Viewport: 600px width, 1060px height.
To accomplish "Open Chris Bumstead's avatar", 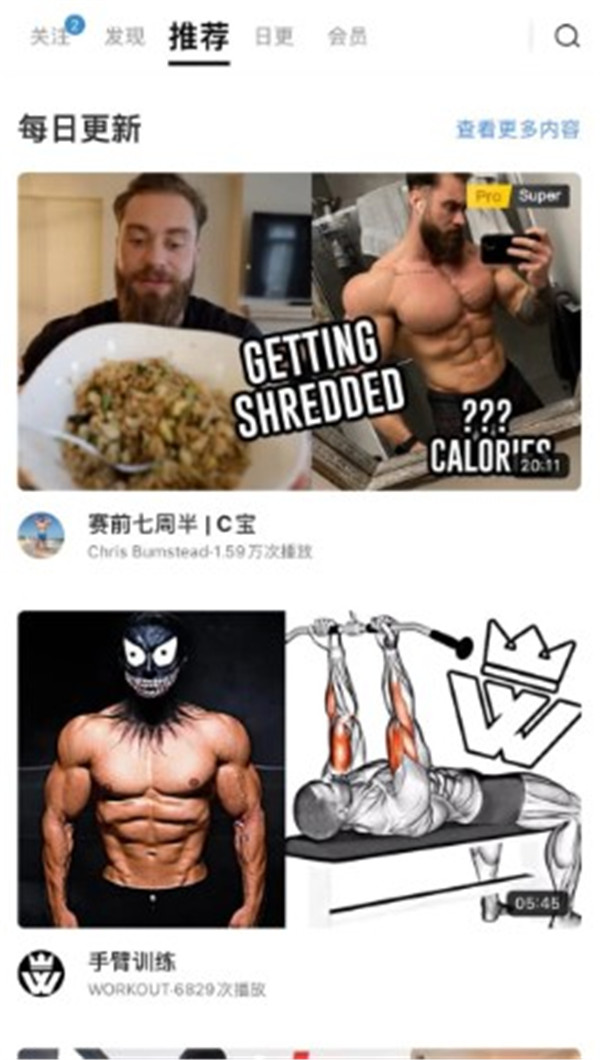I will pyautogui.click(x=41, y=537).
